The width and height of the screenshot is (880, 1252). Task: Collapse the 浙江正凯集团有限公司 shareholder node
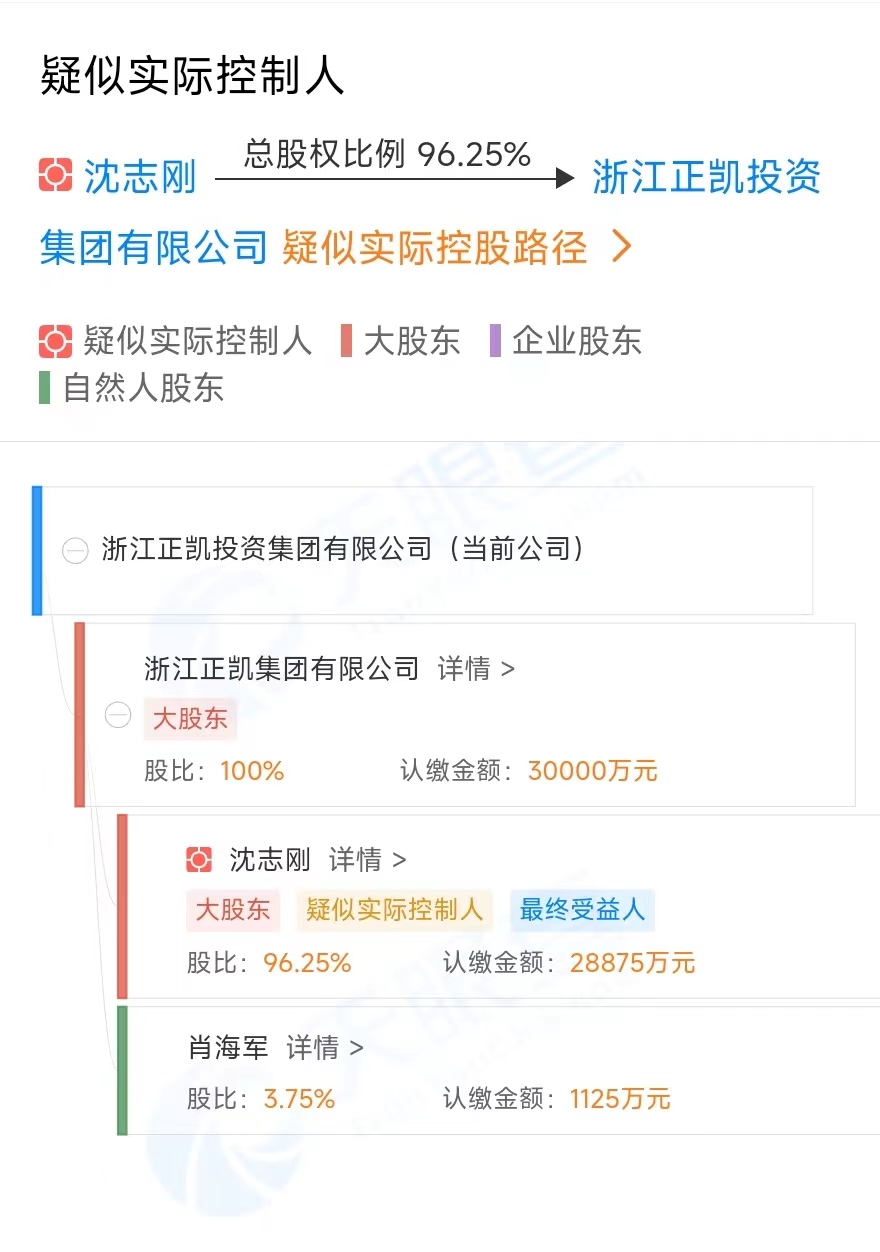click(118, 715)
